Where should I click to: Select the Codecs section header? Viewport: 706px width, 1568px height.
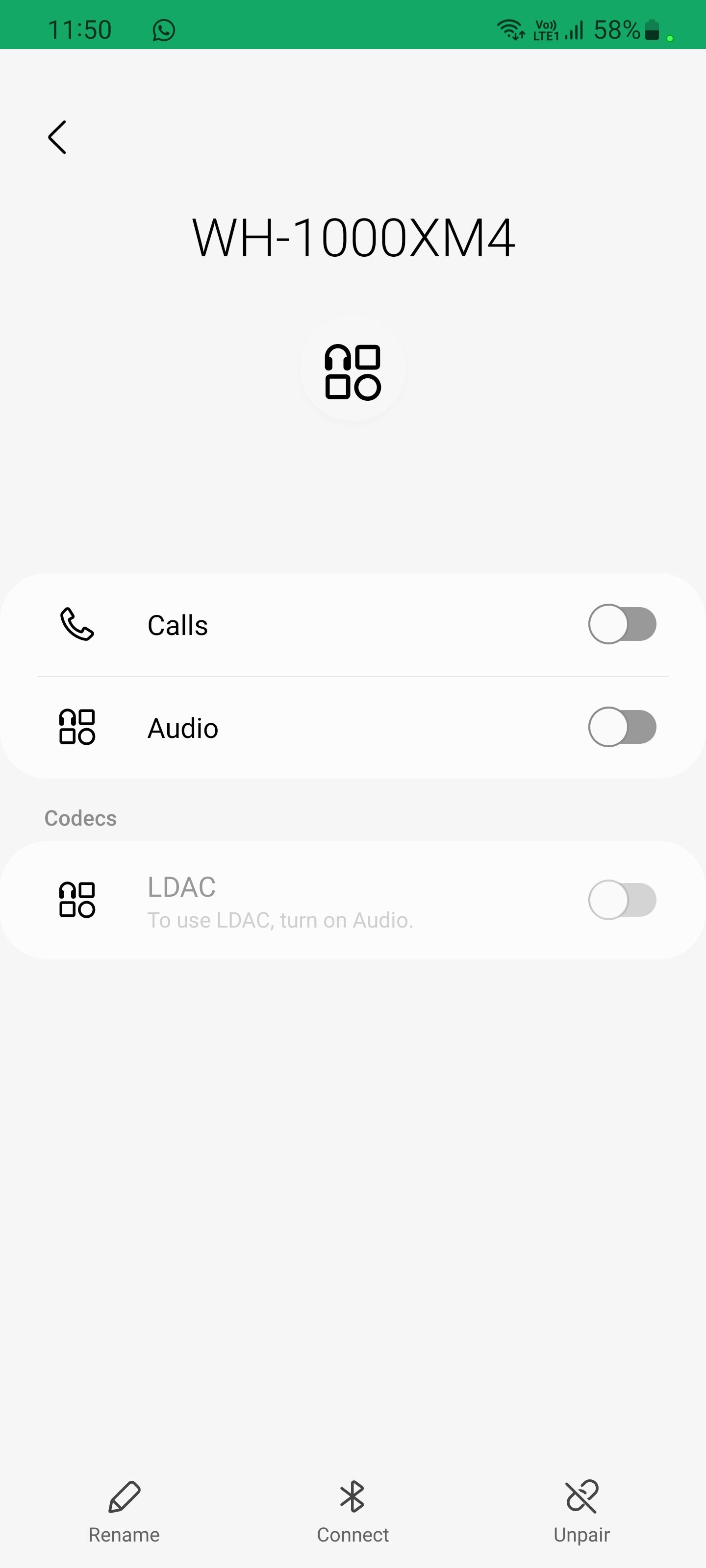click(x=80, y=818)
